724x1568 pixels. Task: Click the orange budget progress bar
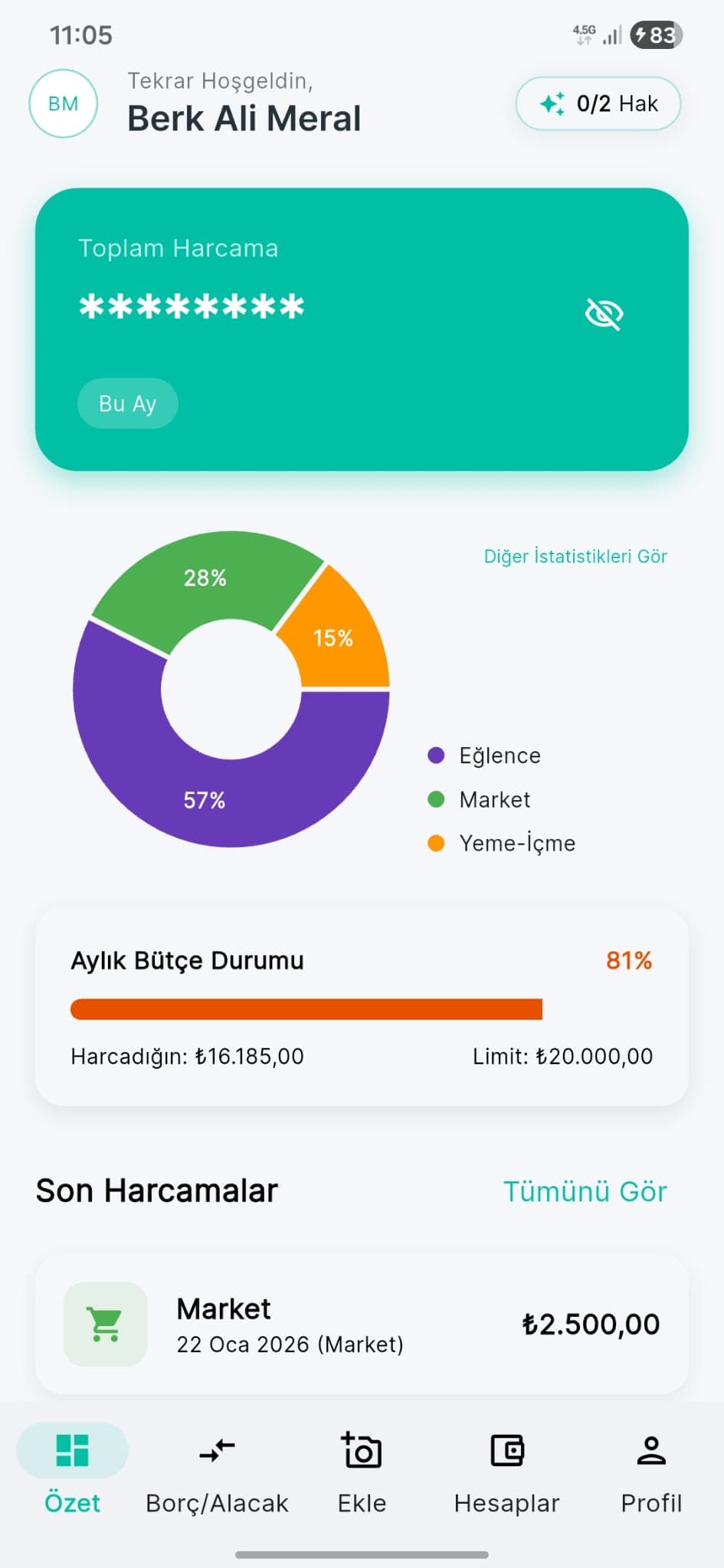[x=306, y=1009]
